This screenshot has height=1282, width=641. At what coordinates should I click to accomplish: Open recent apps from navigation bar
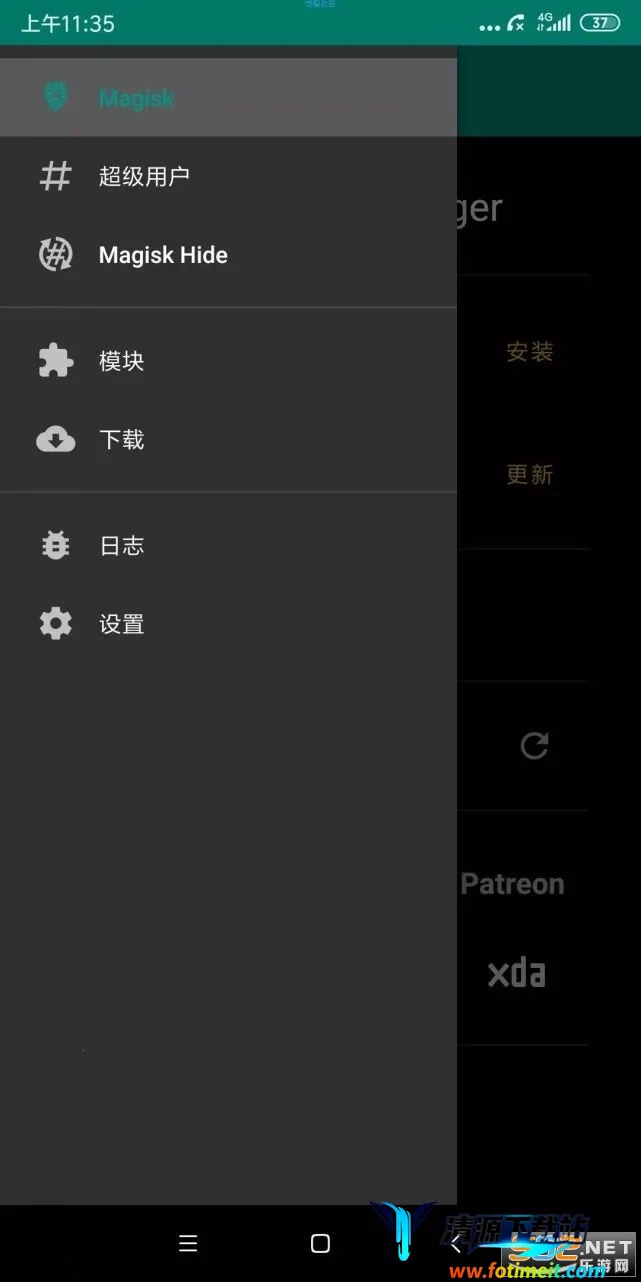[188, 1243]
